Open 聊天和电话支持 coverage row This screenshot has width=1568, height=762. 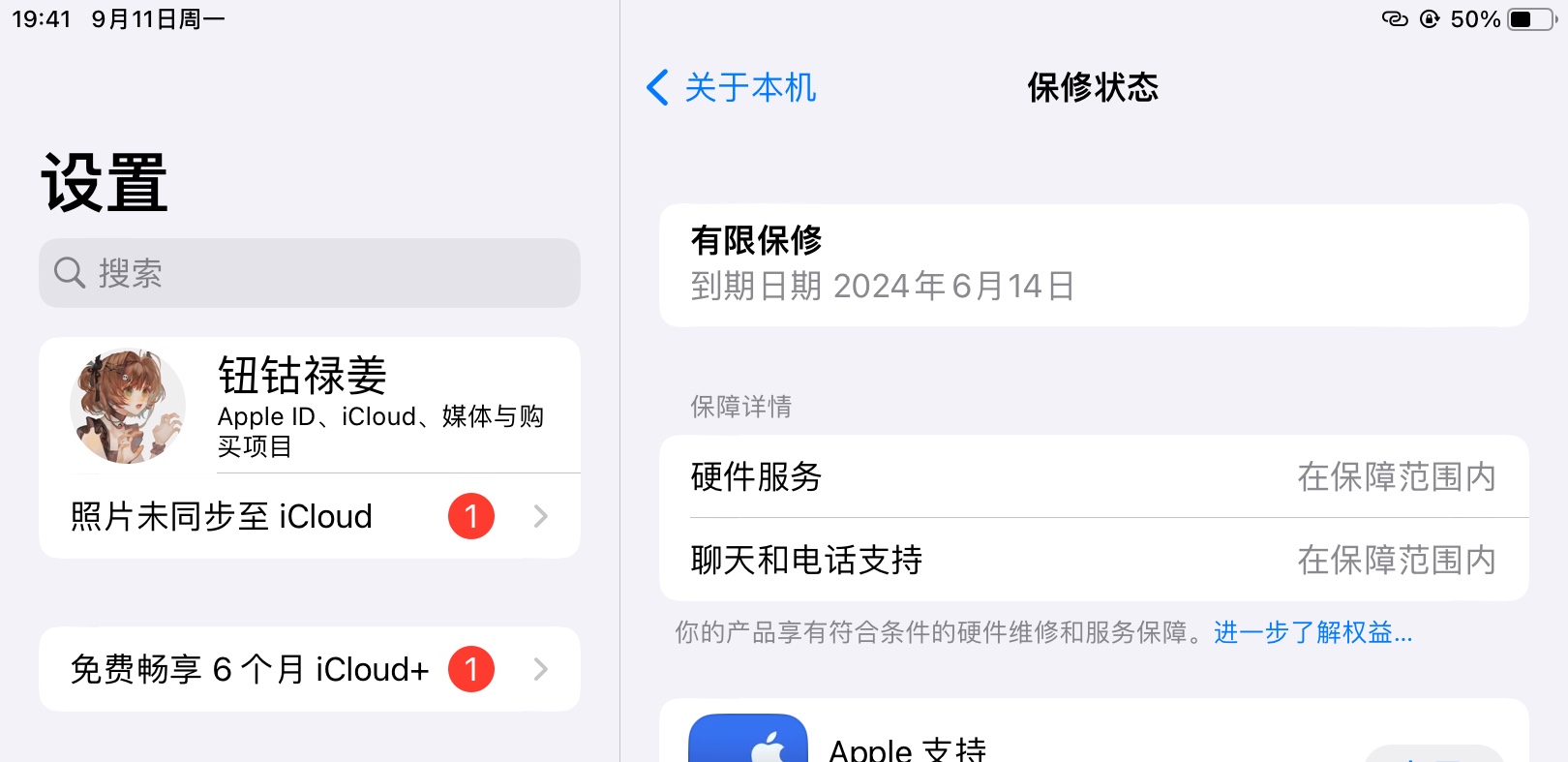point(1094,560)
